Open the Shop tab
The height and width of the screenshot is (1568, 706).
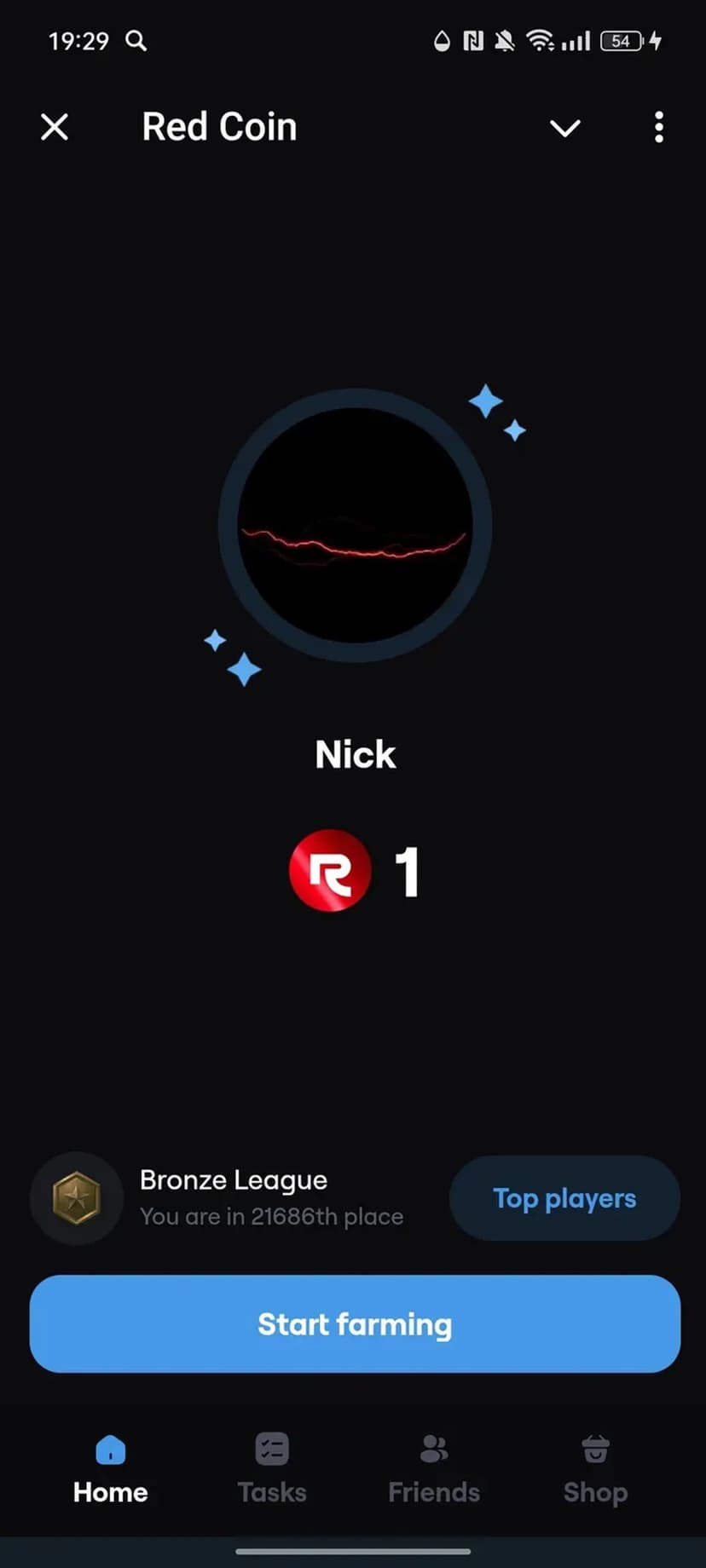[x=595, y=1469]
